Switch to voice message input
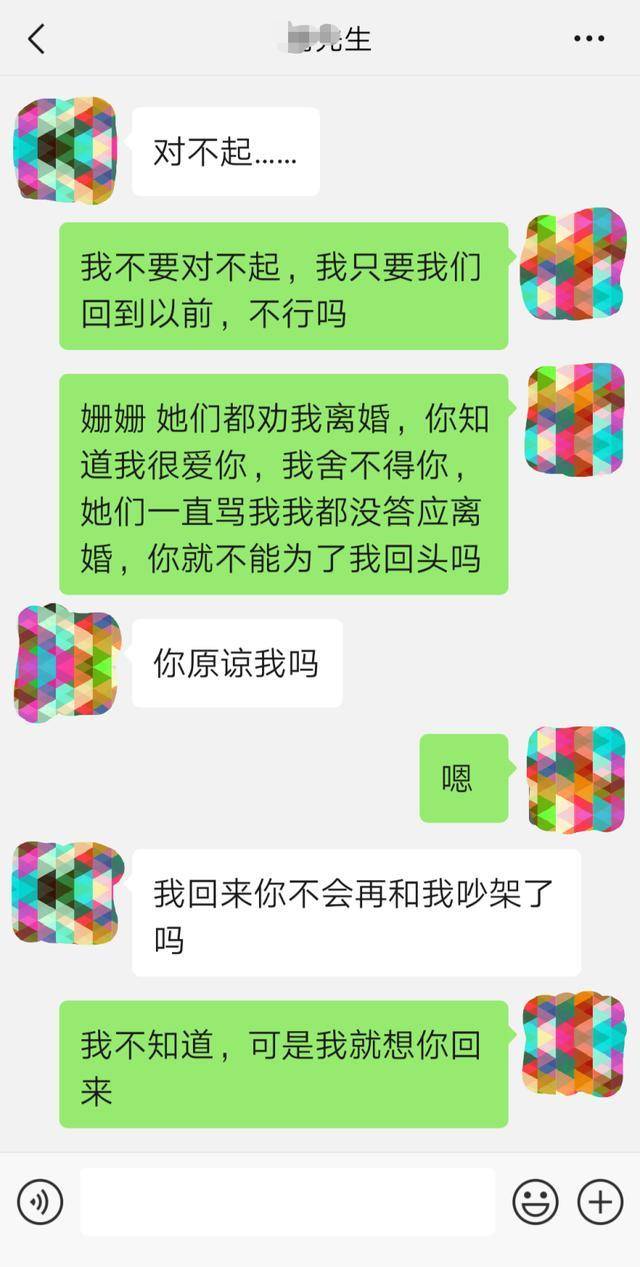Screen dimensions: 640x1267 coord(40,1201)
